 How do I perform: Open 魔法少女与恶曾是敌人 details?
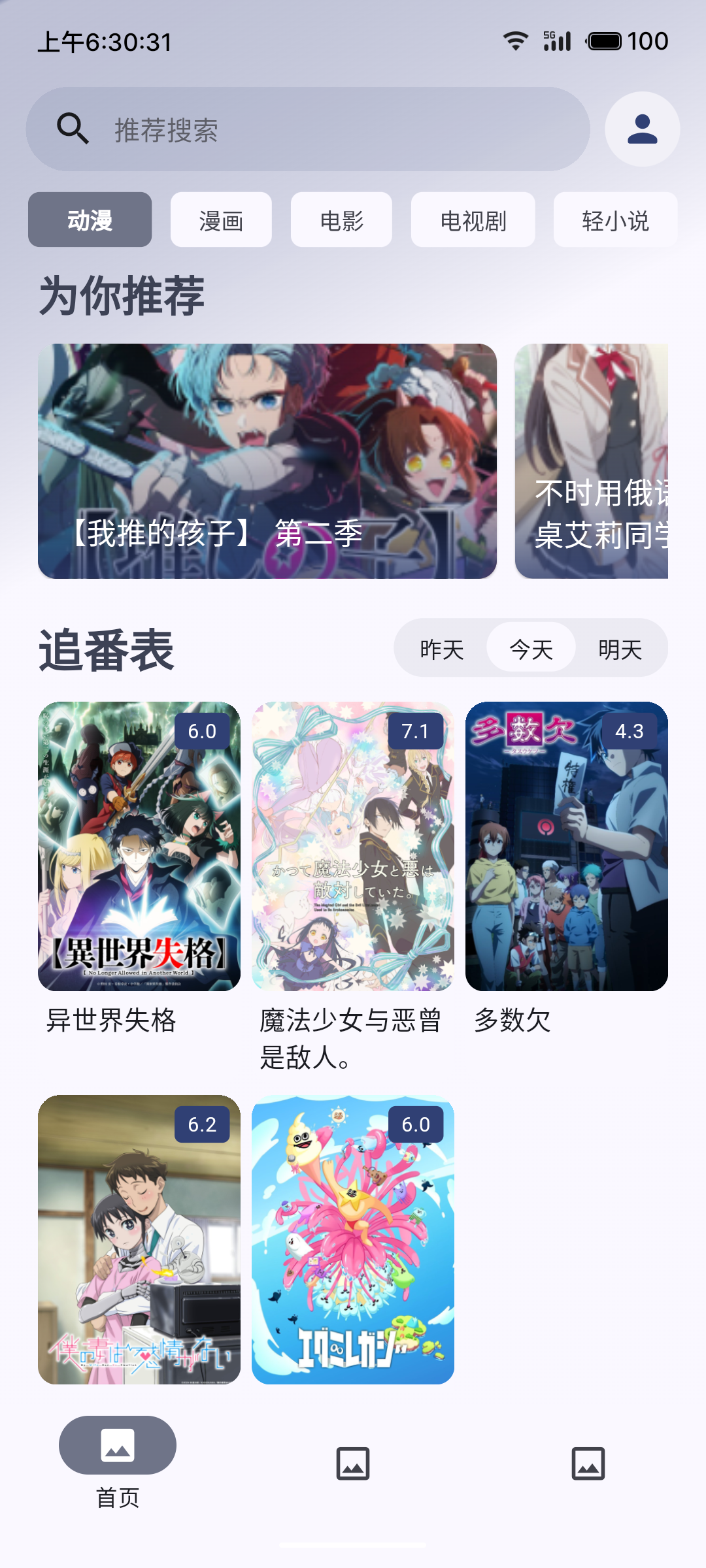click(350, 846)
